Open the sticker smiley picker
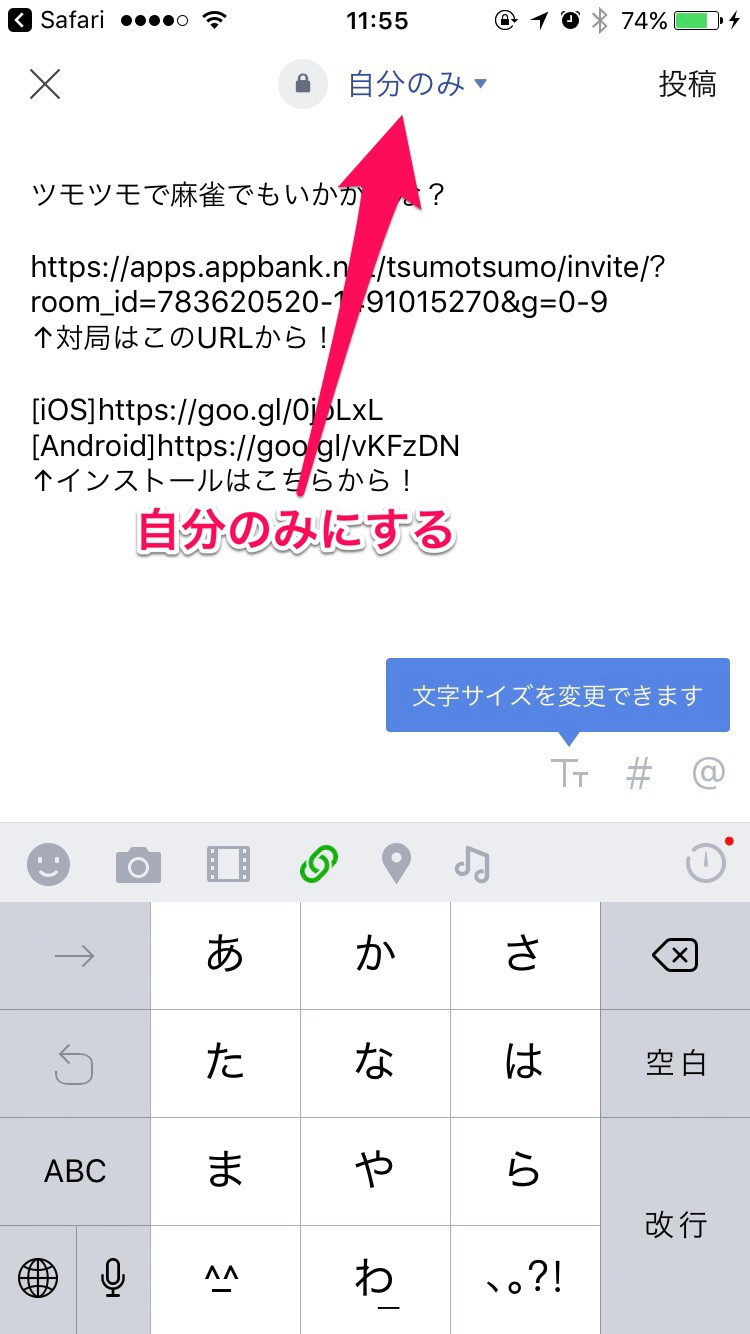 click(x=48, y=863)
